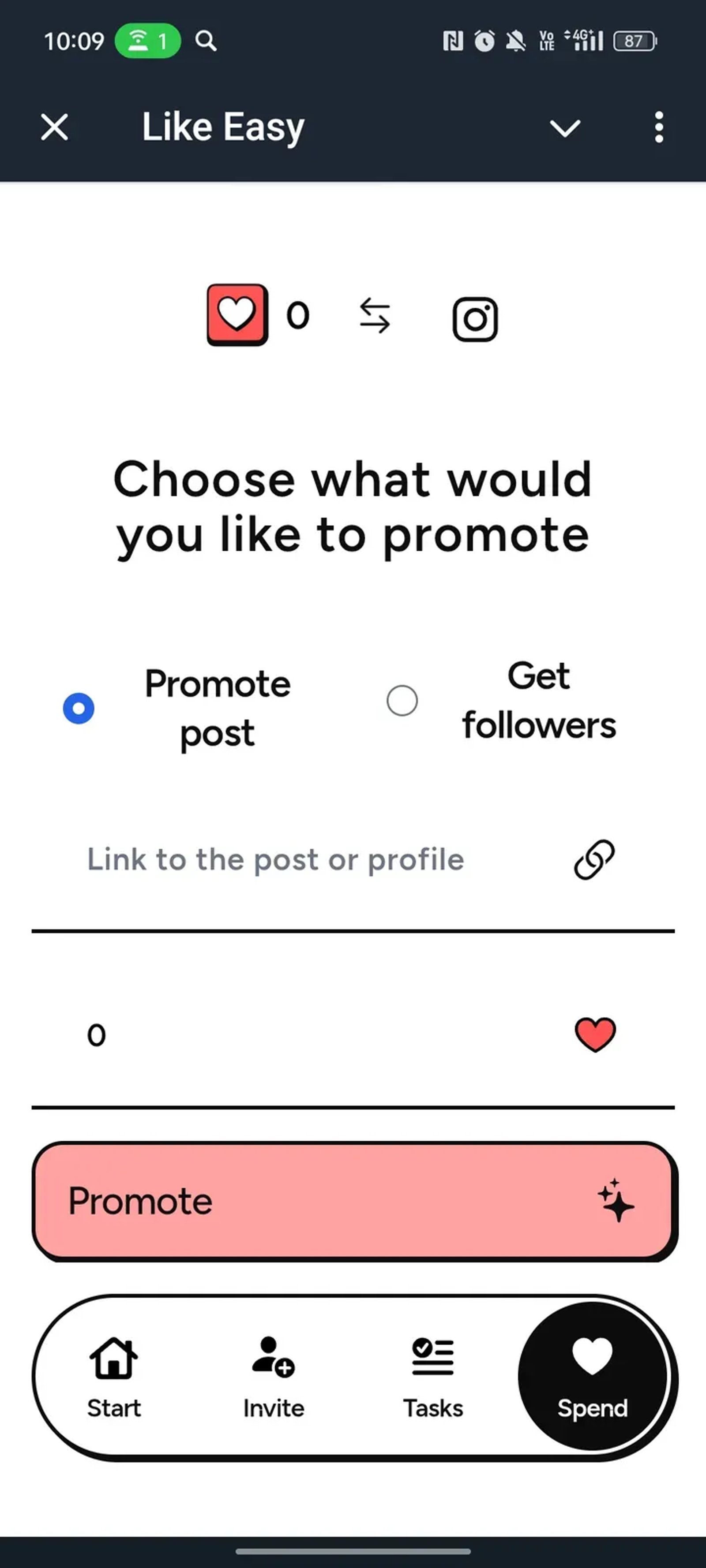706x1568 pixels.
Task: Tap the heart toggle near the zero amount
Action: tap(595, 1035)
